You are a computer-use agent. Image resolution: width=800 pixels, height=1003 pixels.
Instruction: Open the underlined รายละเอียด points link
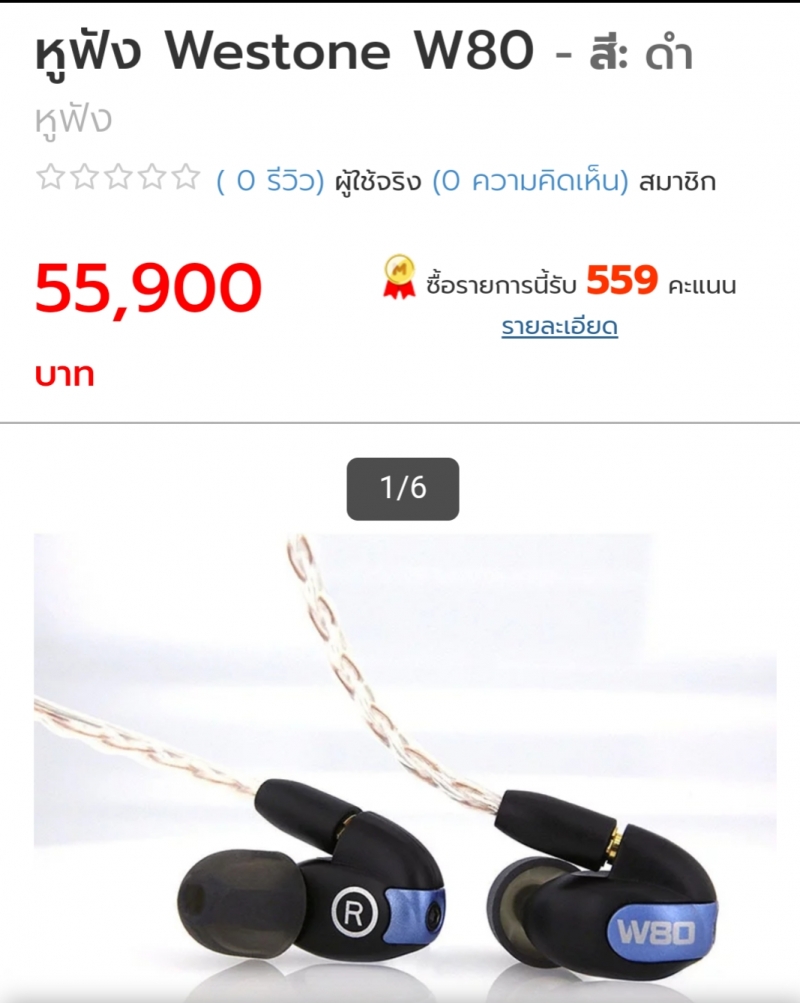pyautogui.click(x=559, y=327)
